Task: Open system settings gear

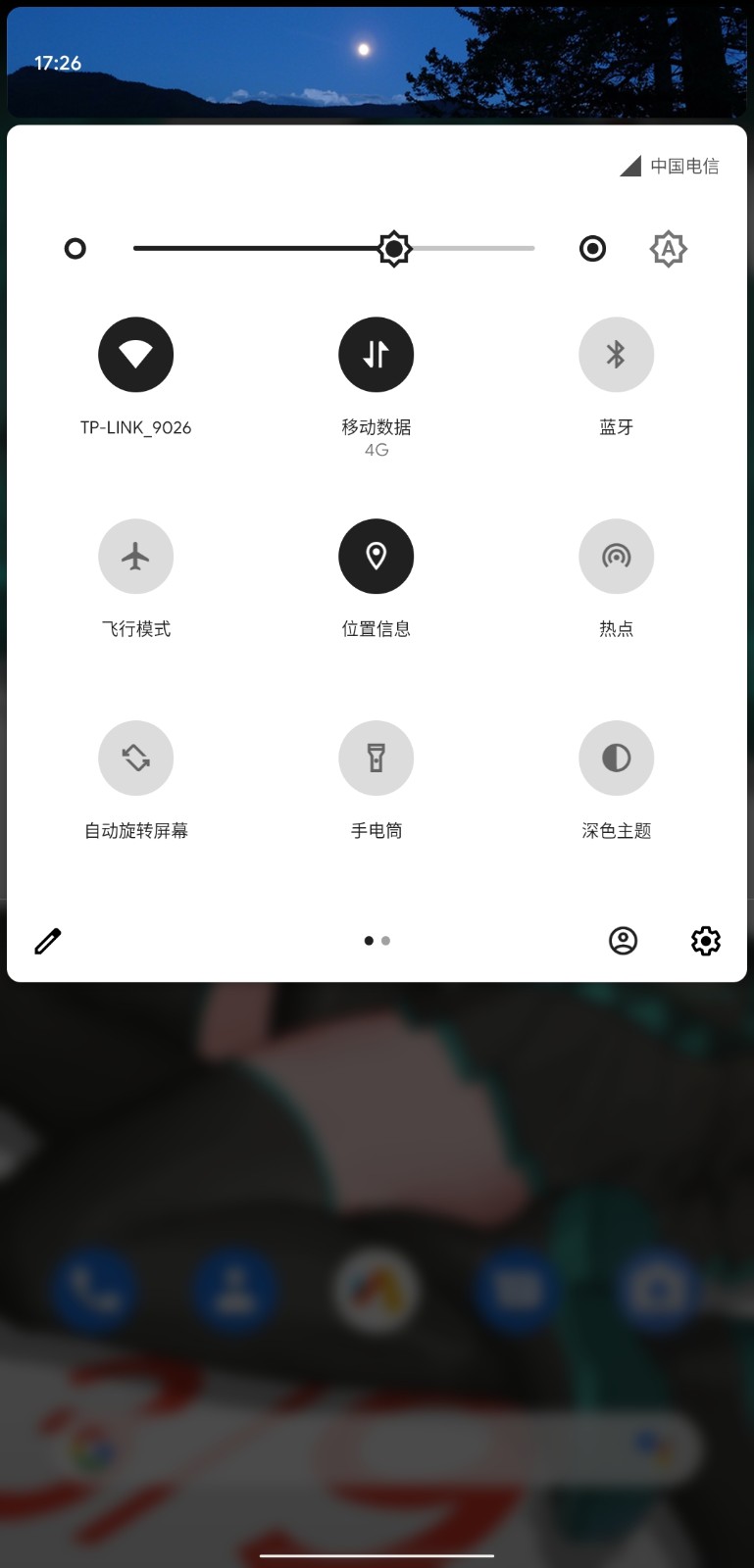Action: point(706,941)
